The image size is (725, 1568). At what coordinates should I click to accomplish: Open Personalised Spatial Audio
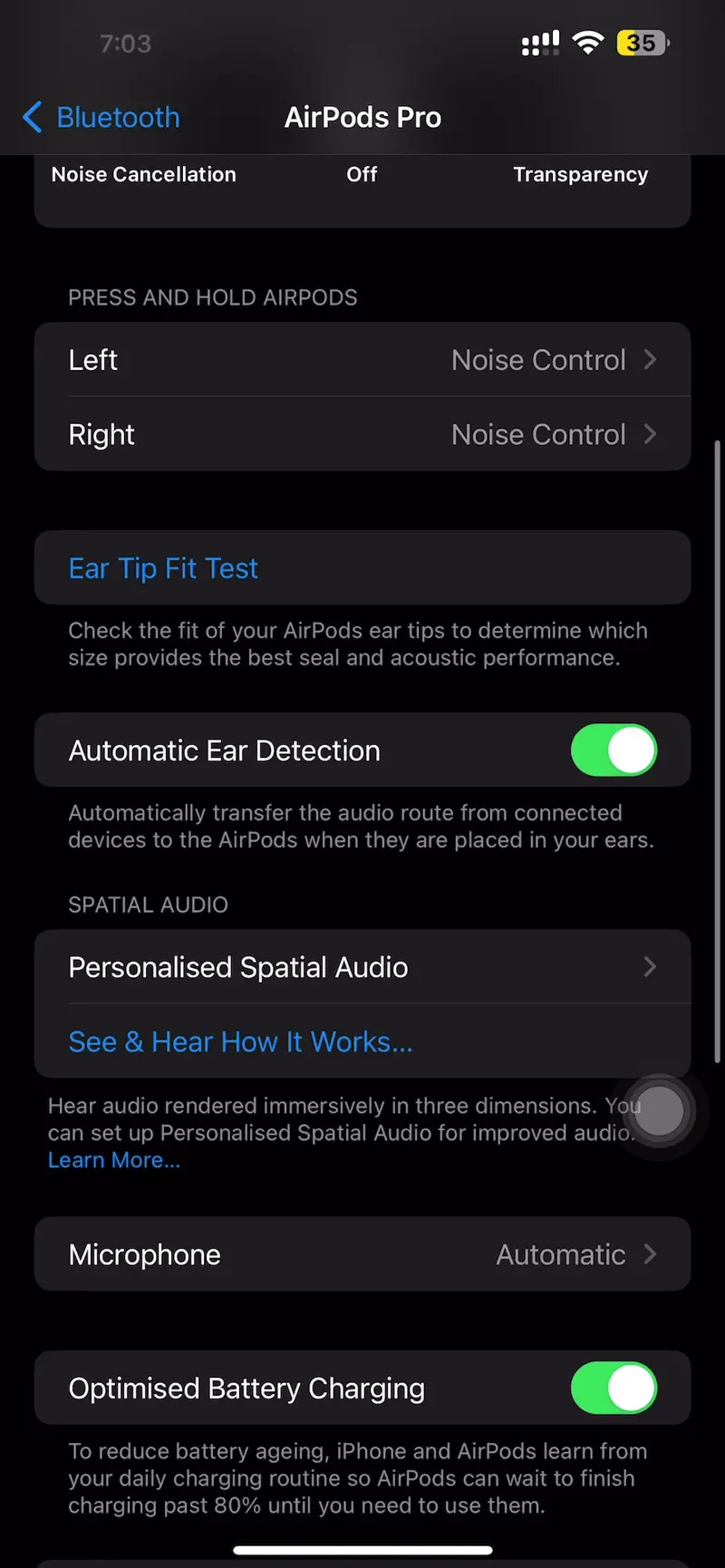[x=362, y=967]
